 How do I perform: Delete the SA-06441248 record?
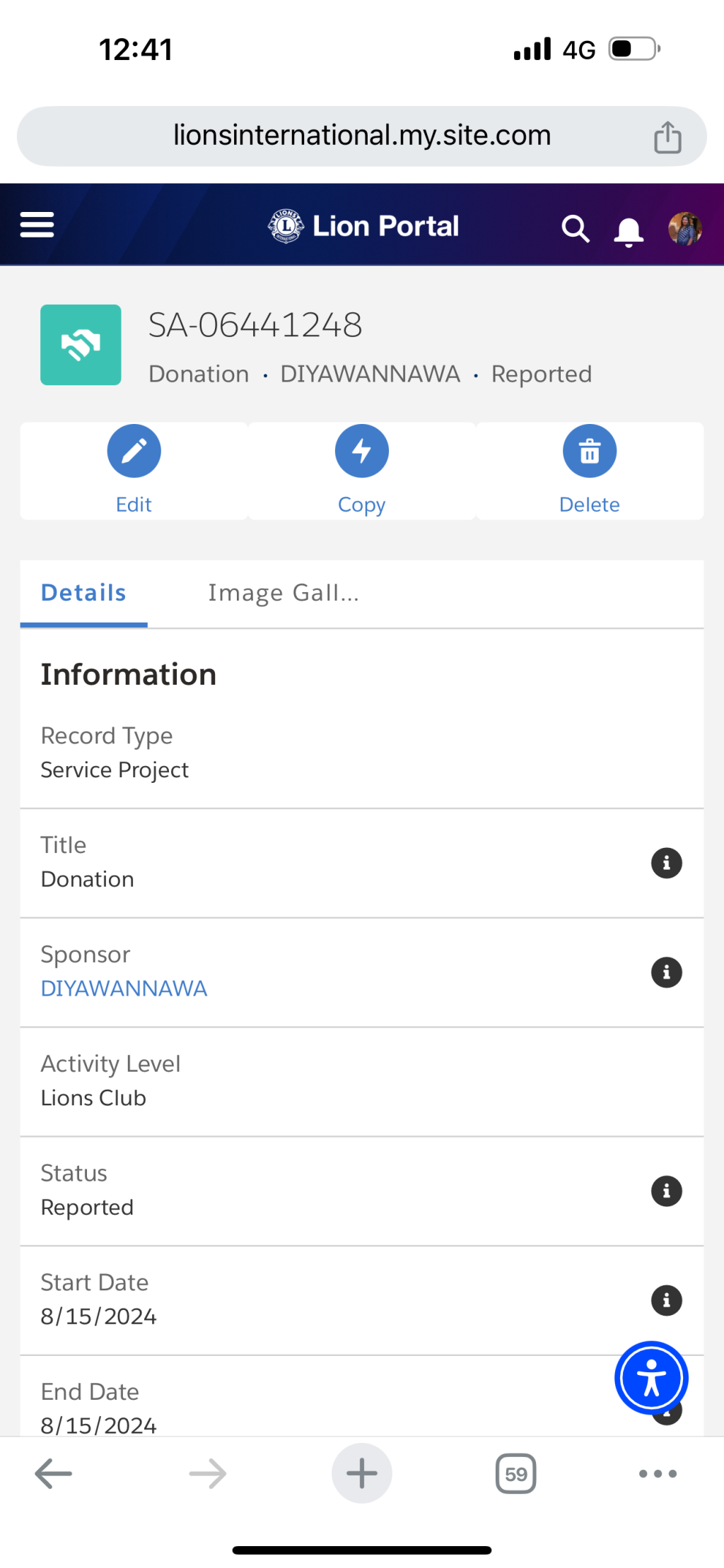coord(590,471)
